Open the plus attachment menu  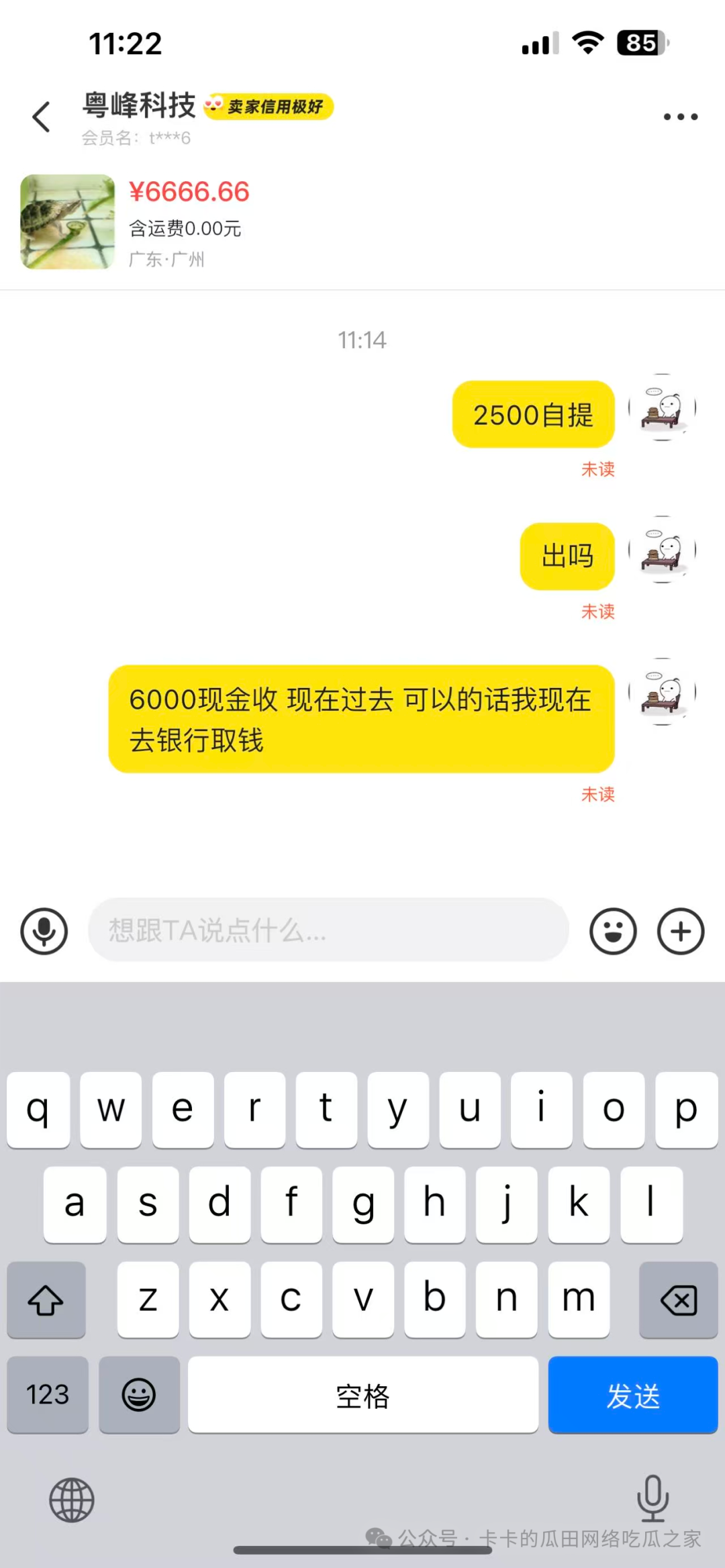click(x=680, y=931)
